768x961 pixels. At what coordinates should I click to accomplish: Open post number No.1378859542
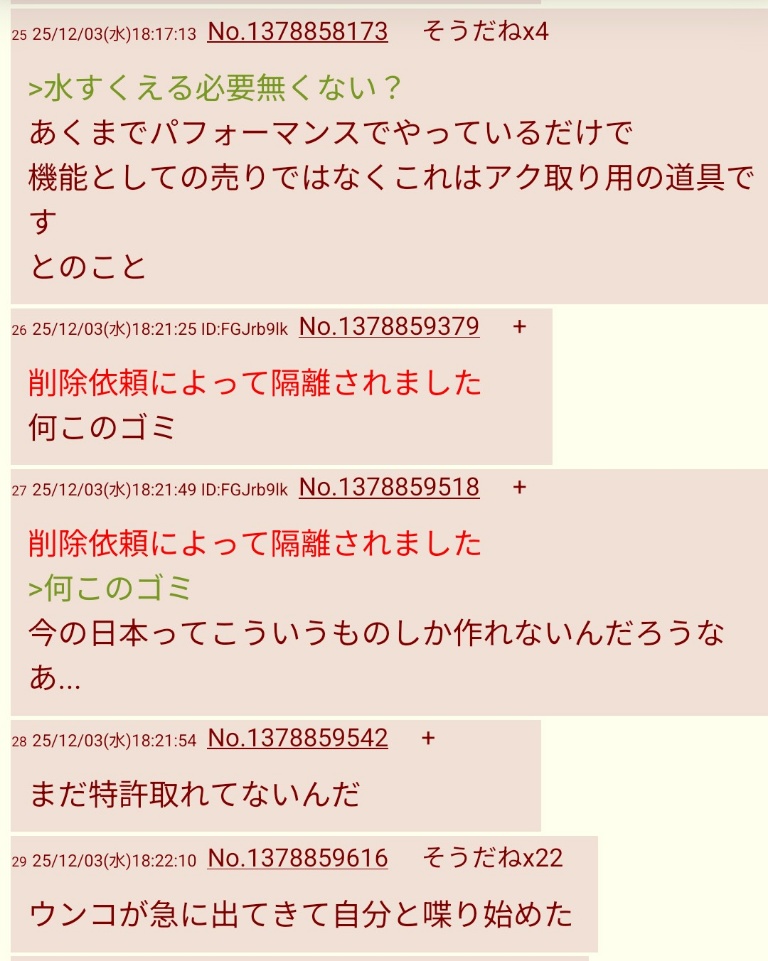point(297,739)
